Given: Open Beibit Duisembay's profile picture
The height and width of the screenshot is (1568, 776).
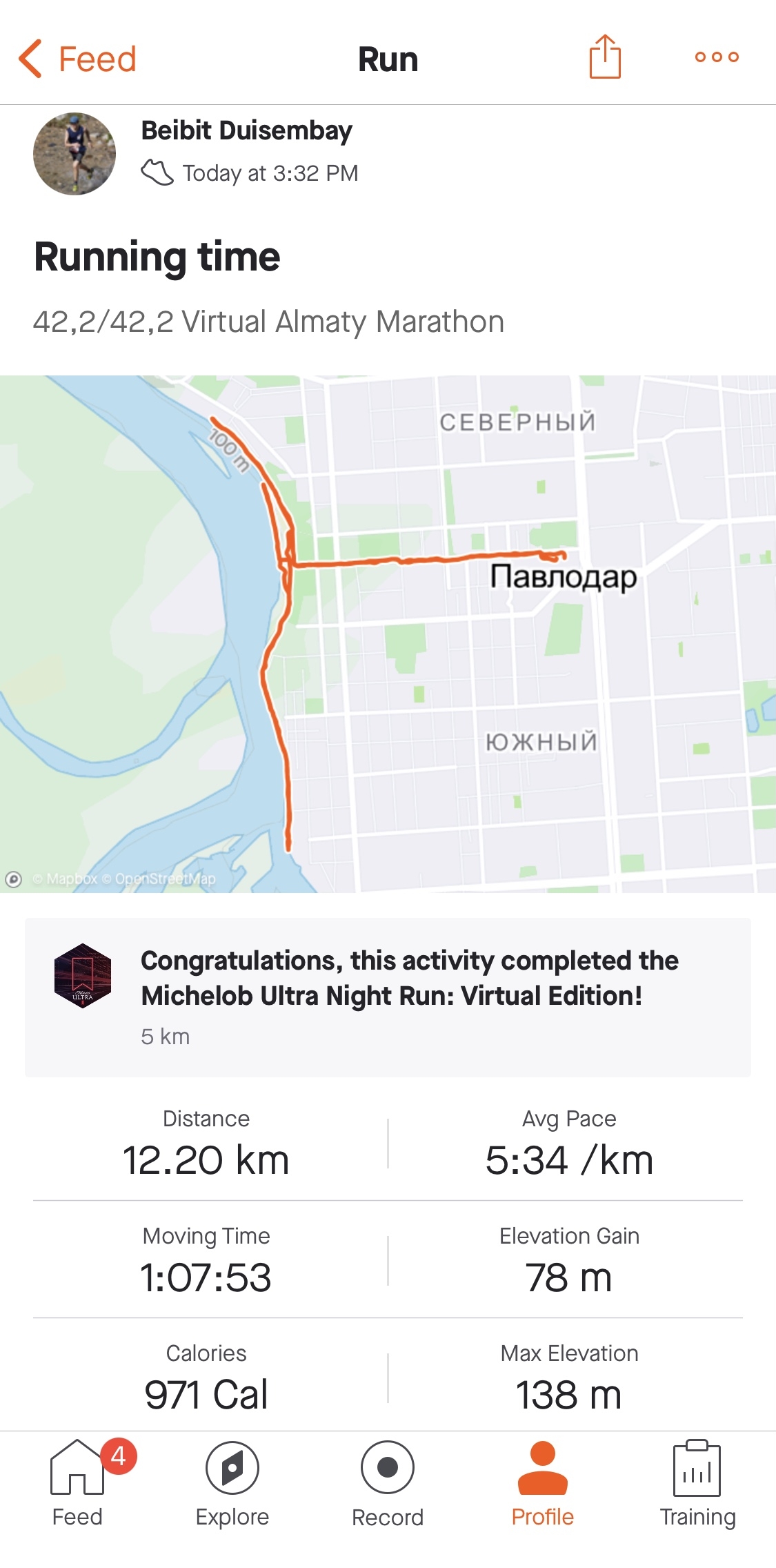Looking at the screenshot, I should point(74,154).
